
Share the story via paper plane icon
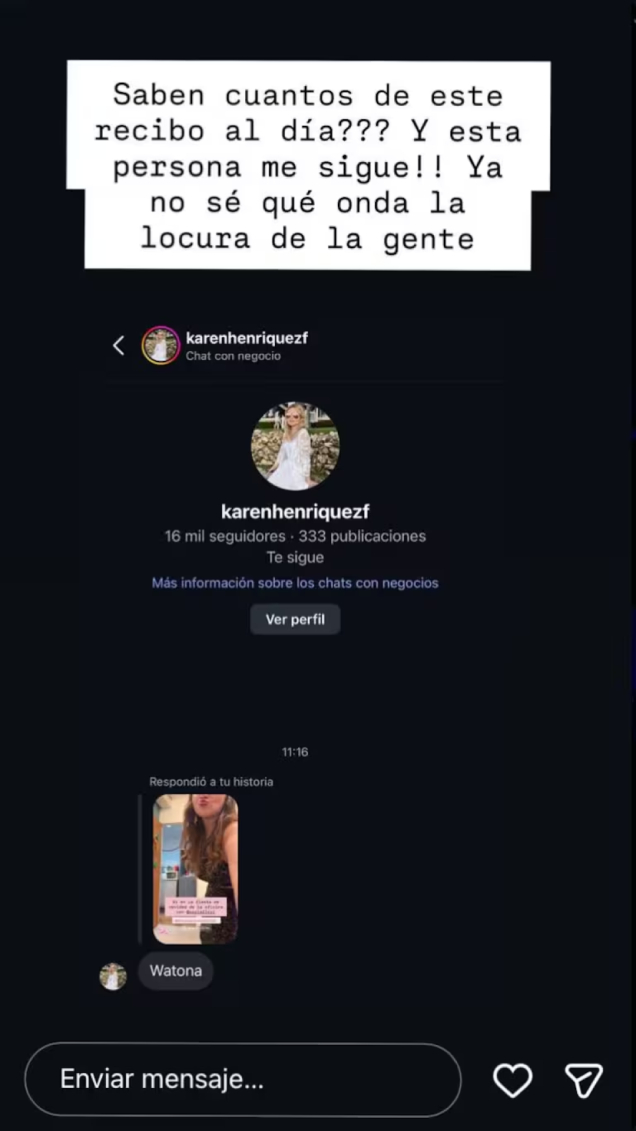click(x=583, y=1080)
